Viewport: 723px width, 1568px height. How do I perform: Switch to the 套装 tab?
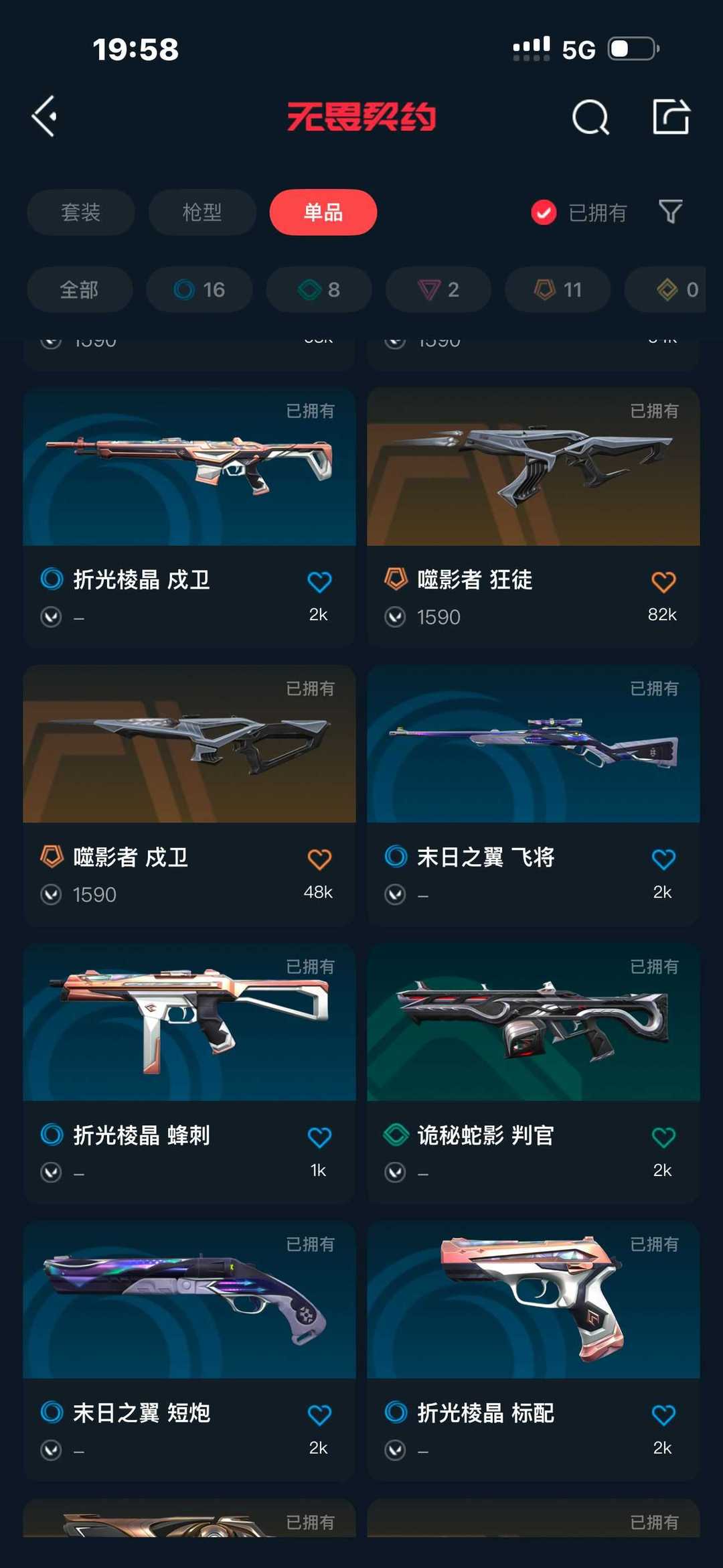81,212
